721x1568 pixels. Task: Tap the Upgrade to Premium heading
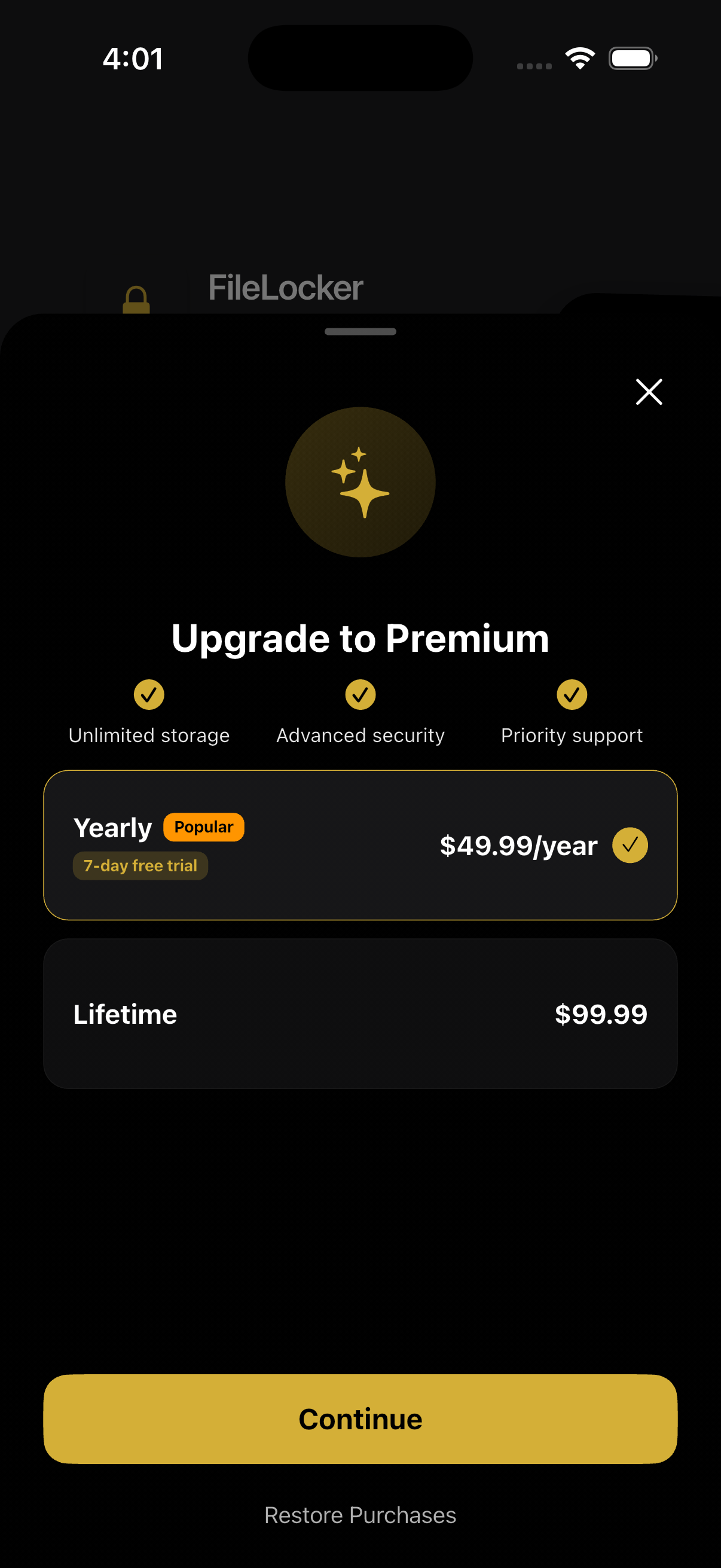coord(360,637)
